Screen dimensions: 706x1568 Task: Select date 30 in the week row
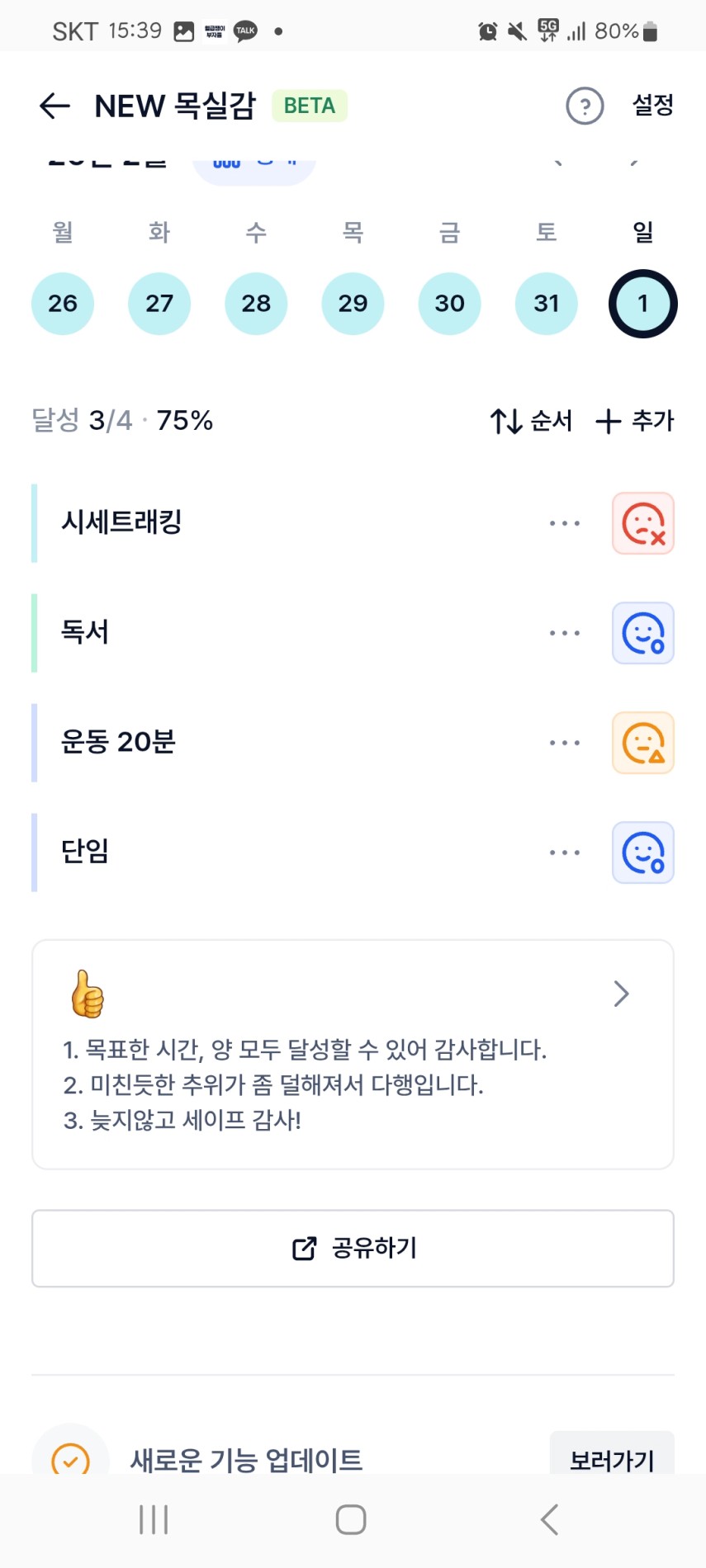(x=449, y=304)
